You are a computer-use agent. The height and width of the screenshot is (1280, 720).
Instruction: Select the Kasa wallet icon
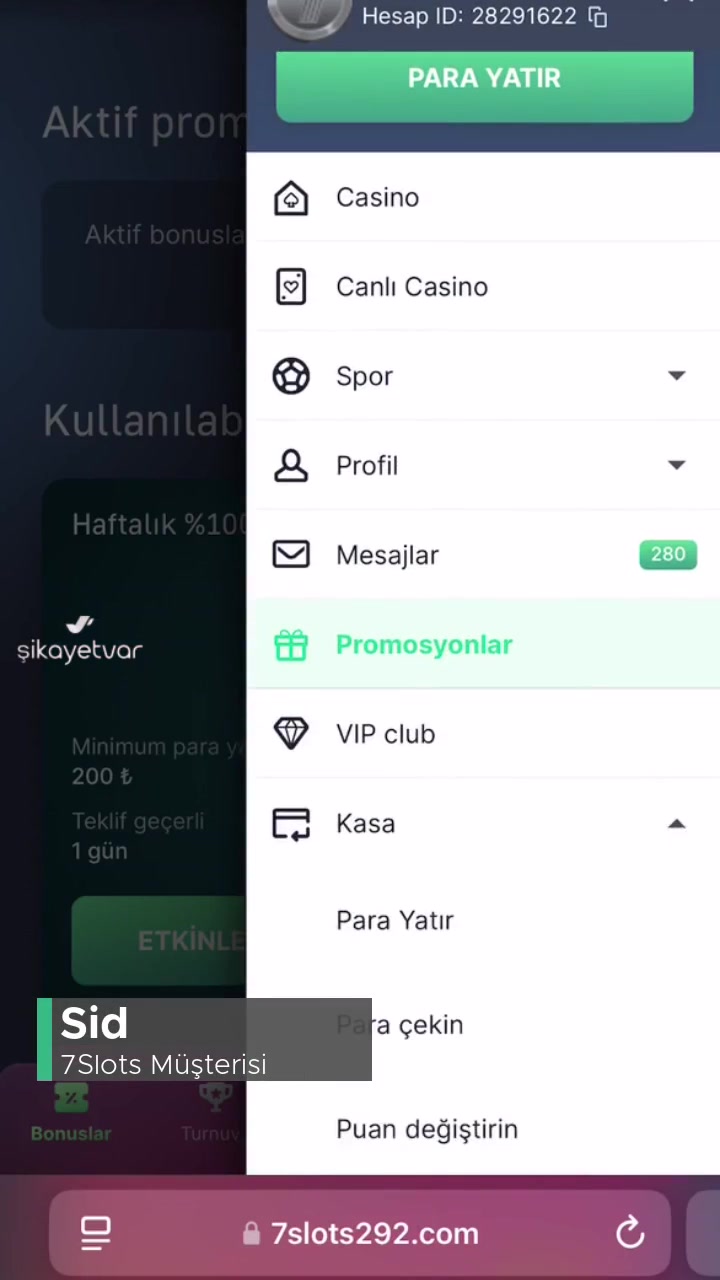pos(291,823)
